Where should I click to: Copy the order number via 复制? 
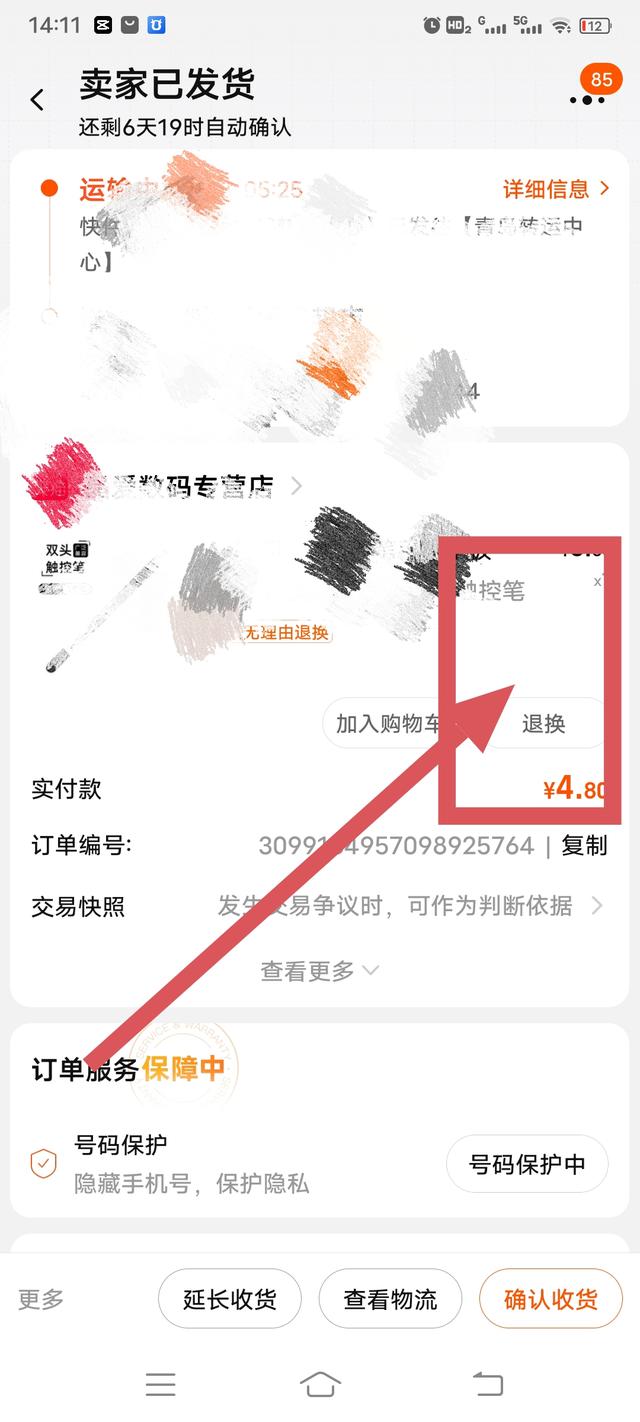584,846
